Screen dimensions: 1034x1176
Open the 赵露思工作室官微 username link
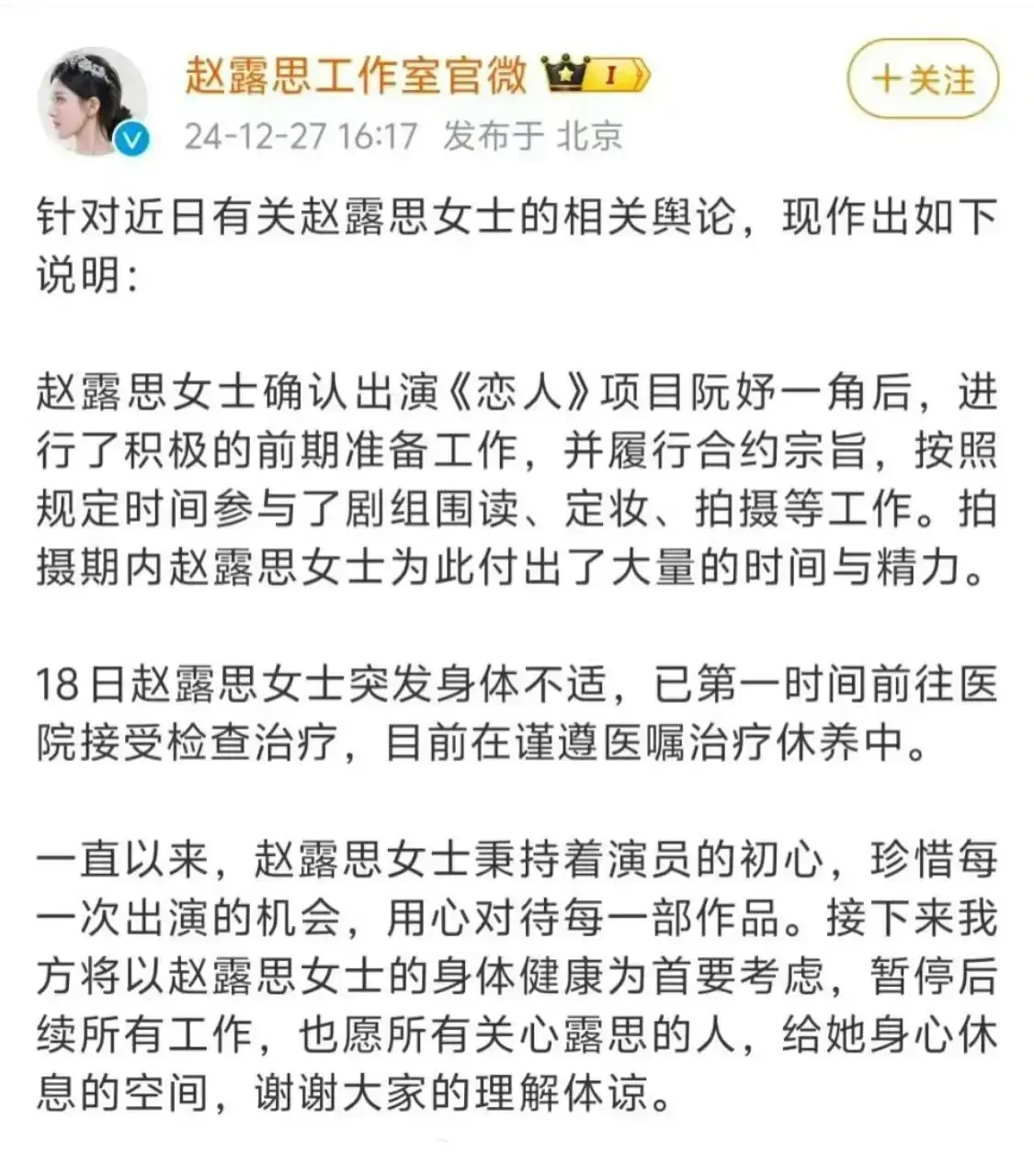(356, 75)
